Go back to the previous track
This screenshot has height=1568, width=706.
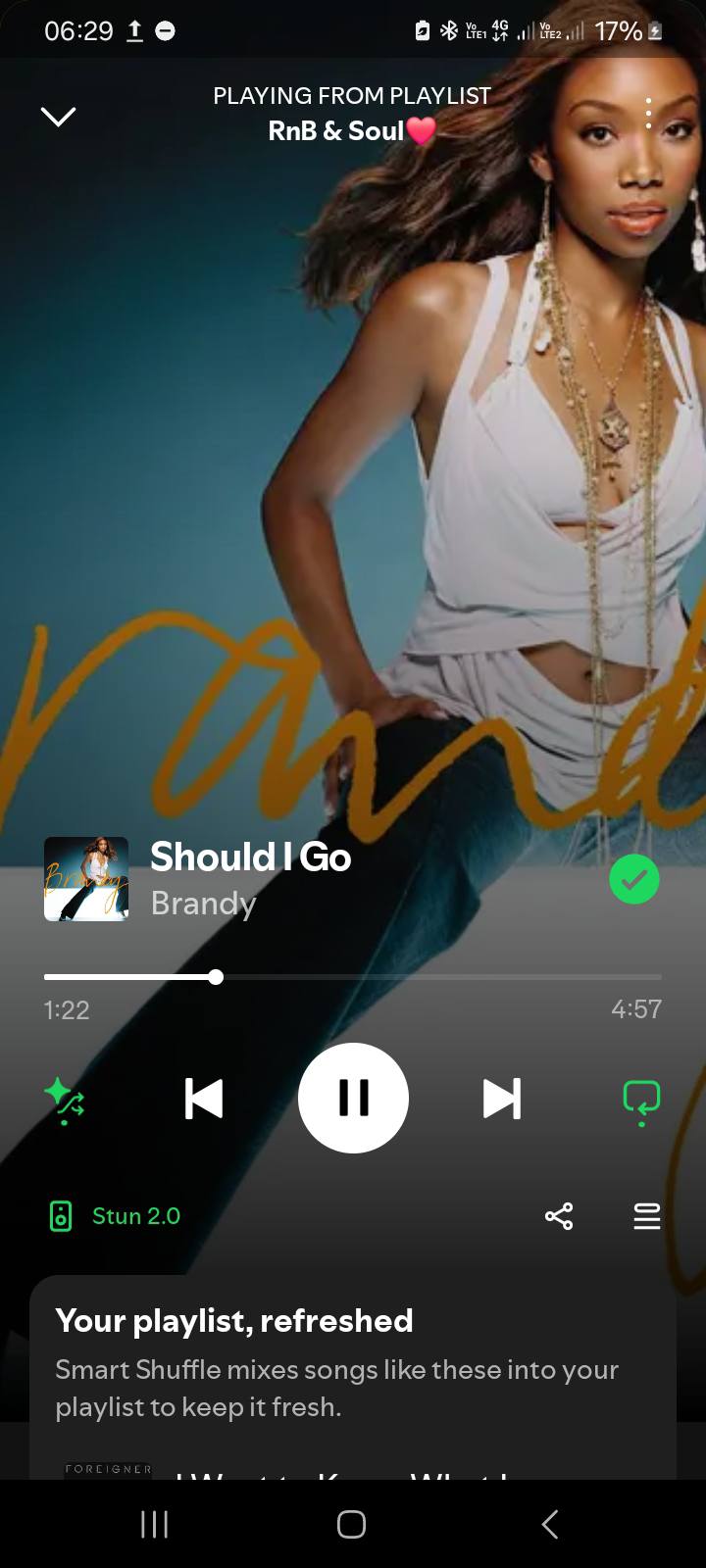204,1098
